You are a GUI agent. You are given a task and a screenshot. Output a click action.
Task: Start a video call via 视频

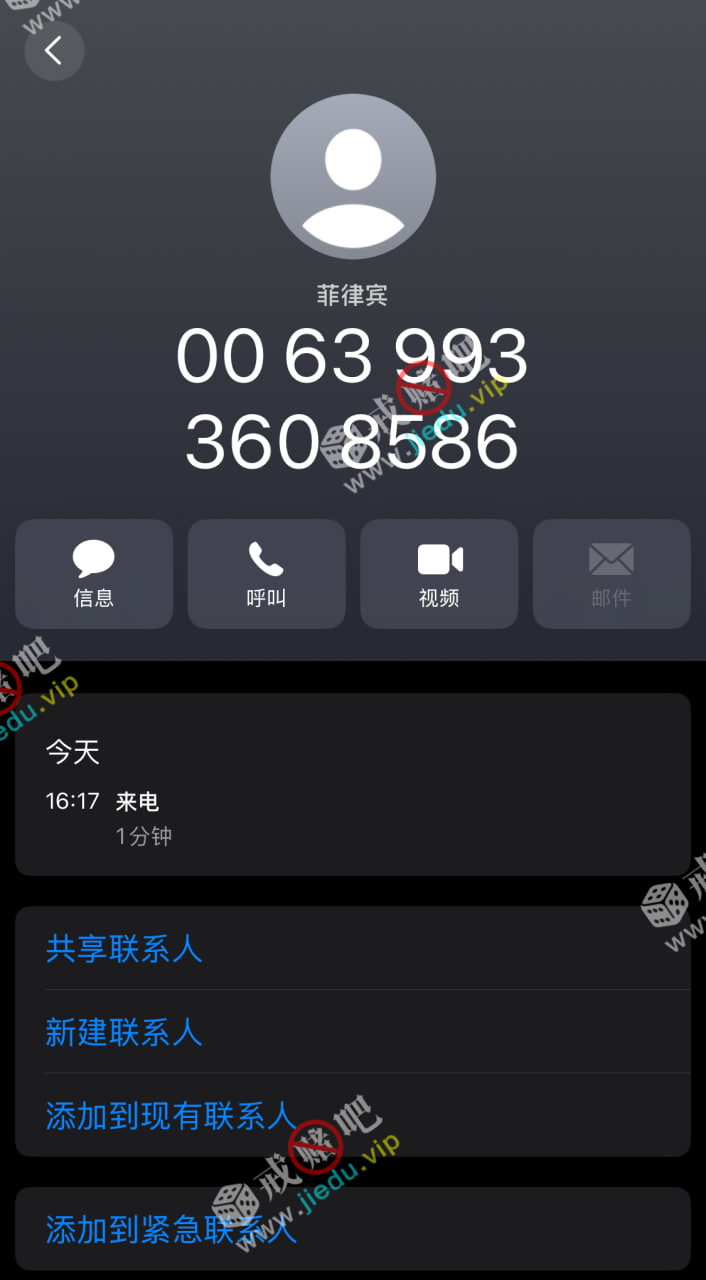439,574
